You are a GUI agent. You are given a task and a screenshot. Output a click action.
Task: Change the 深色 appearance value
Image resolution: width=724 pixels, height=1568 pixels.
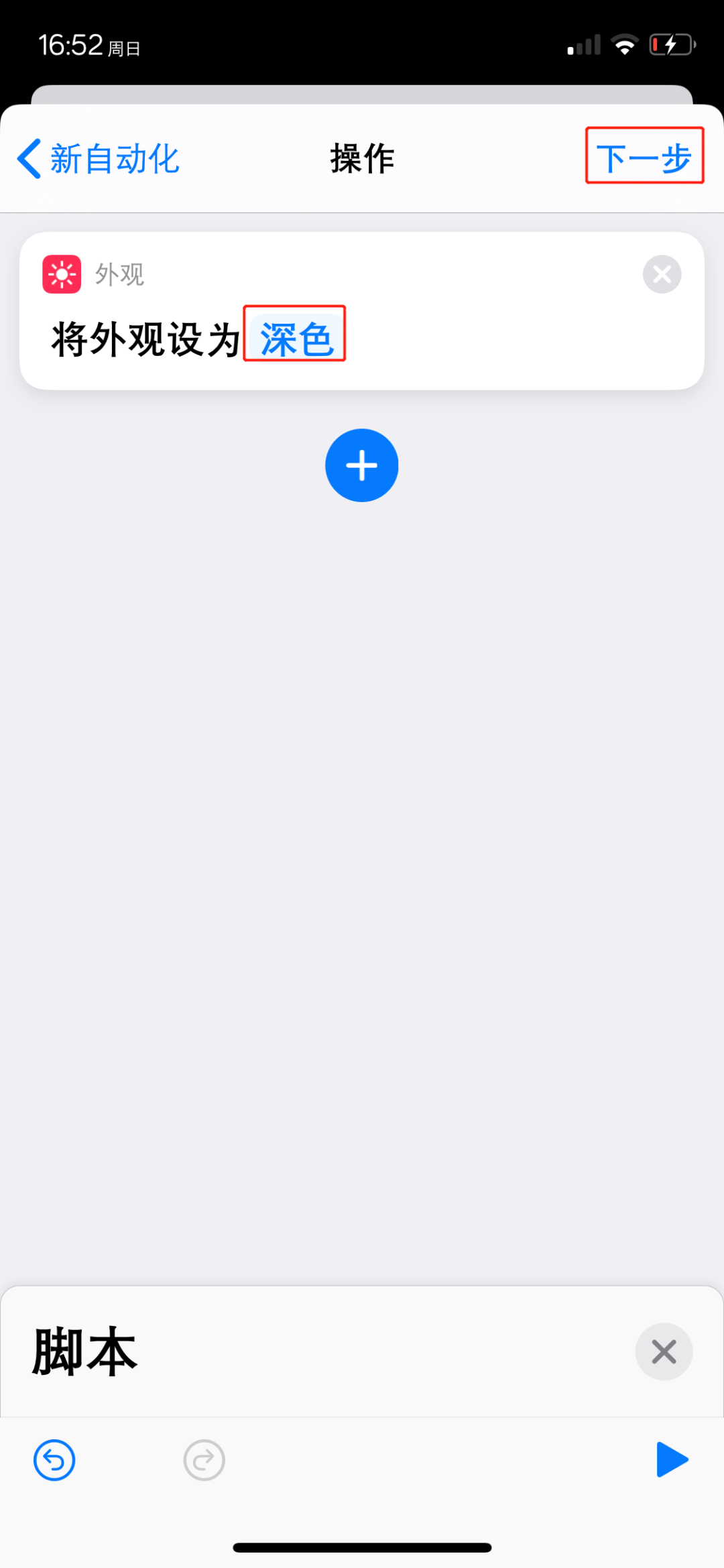click(296, 339)
